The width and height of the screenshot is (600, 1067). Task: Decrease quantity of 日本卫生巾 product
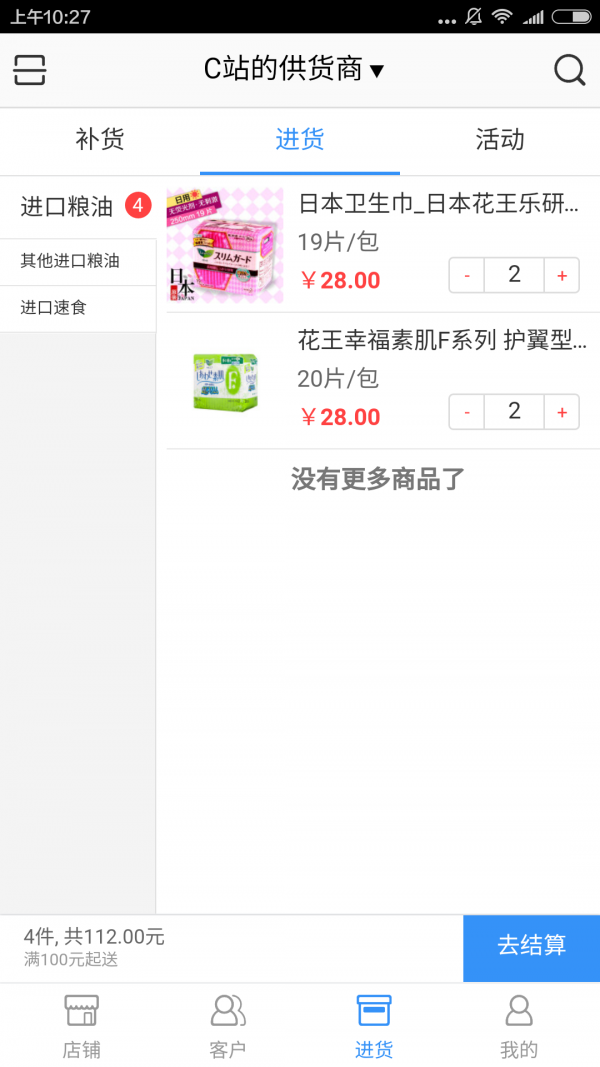tap(467, 275)
